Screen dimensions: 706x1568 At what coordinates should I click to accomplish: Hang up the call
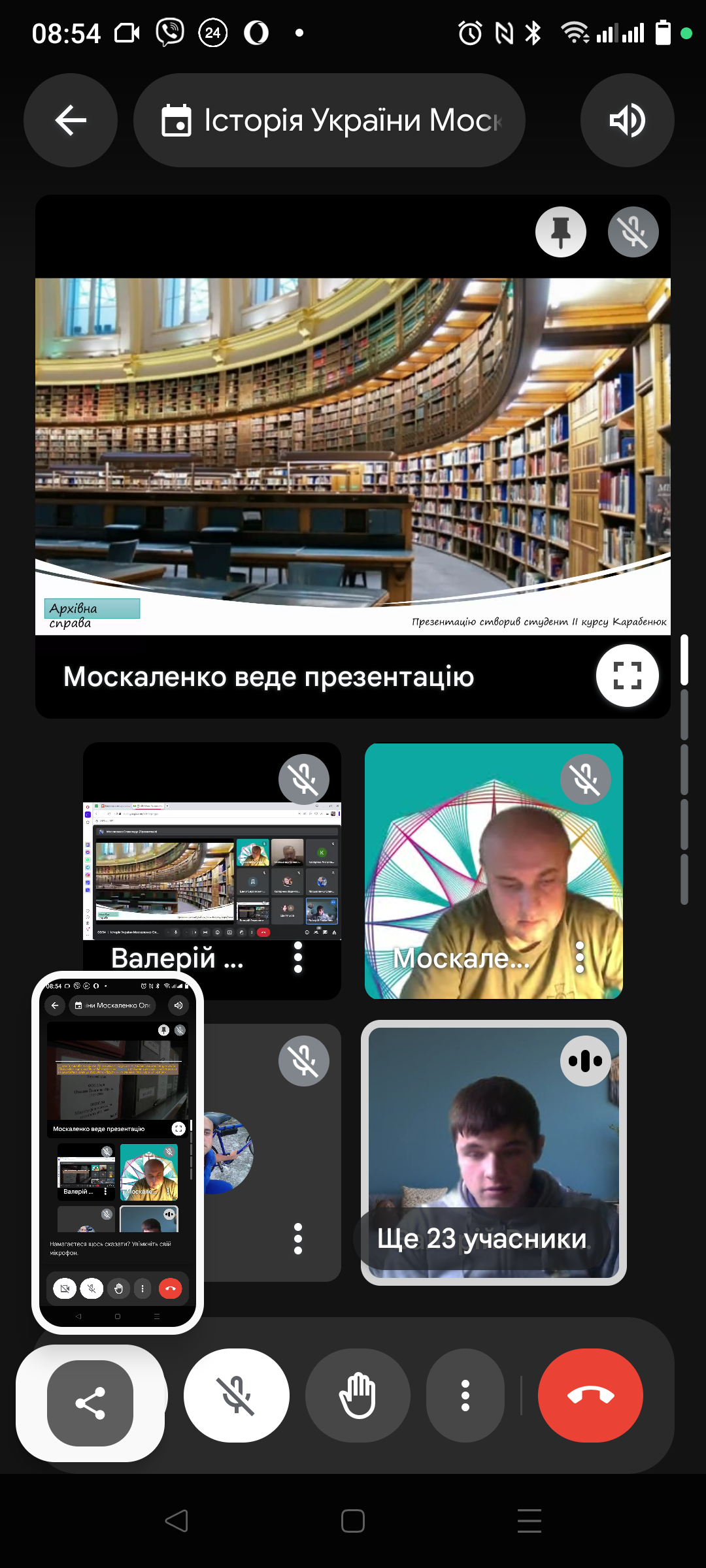590,1396
